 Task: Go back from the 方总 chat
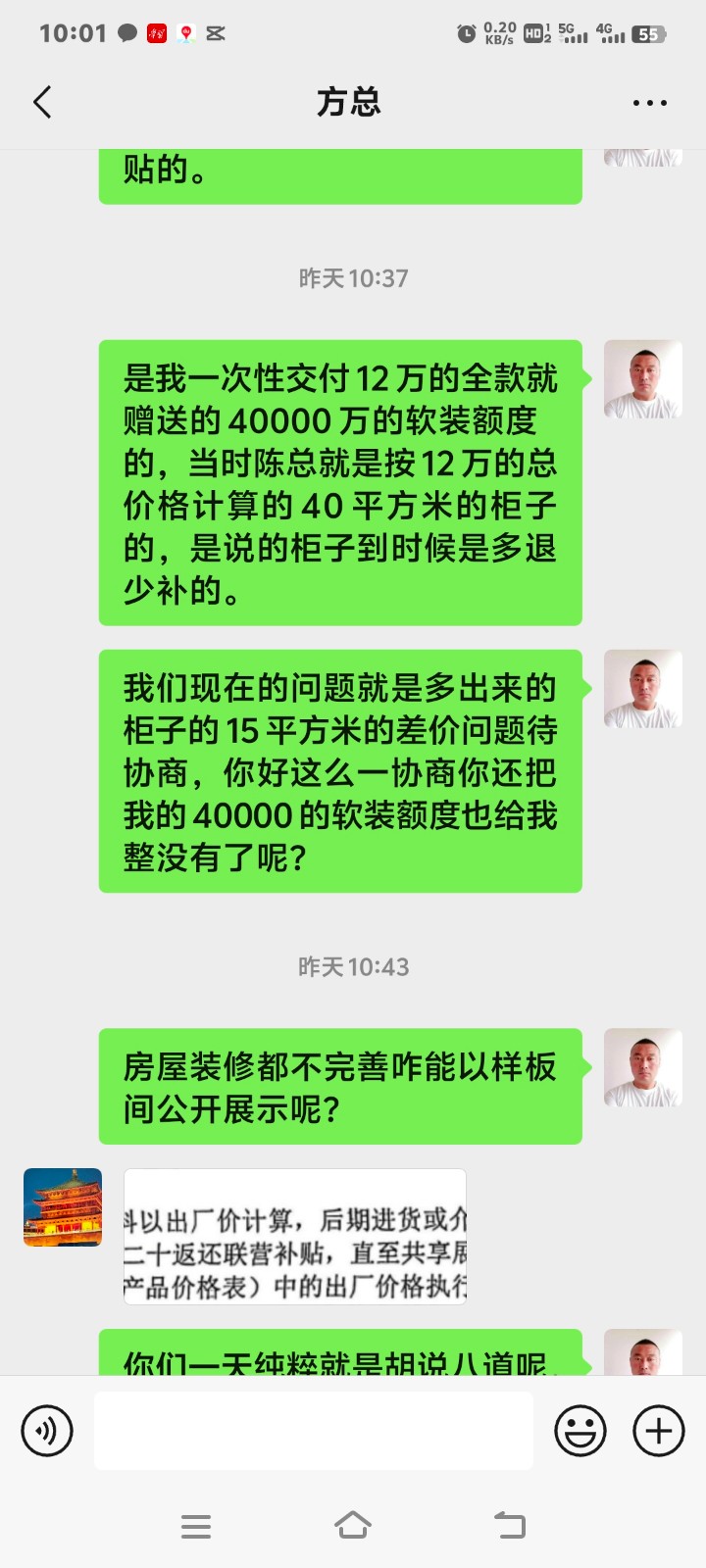click(x=42, y=103)
